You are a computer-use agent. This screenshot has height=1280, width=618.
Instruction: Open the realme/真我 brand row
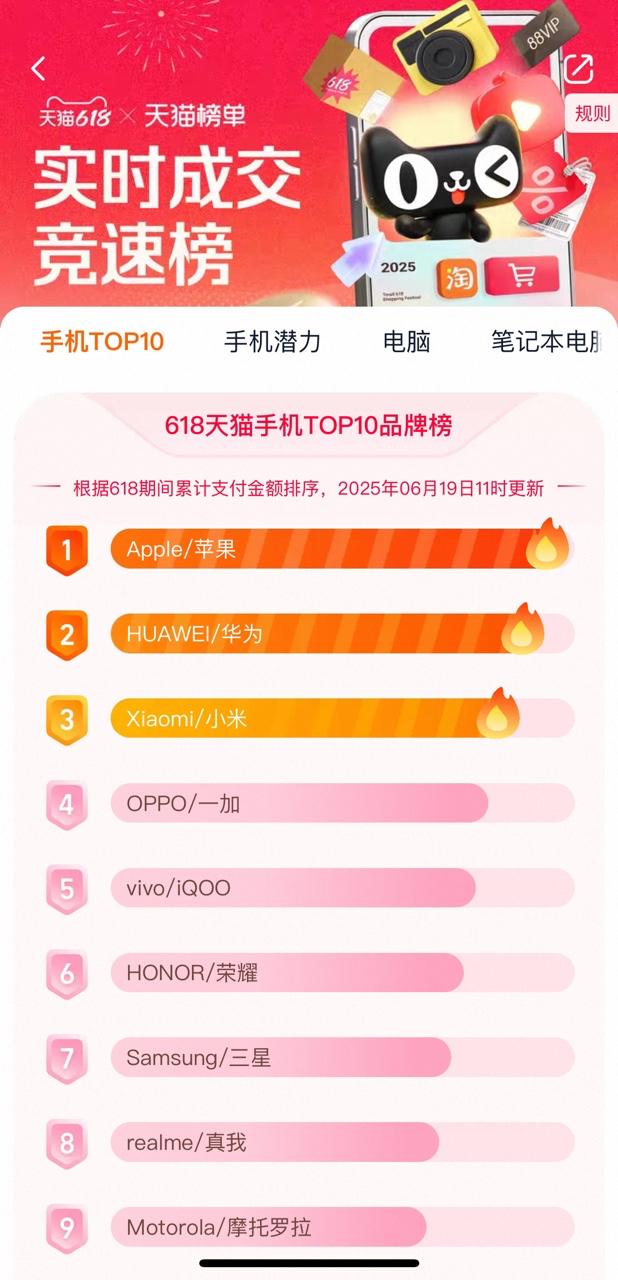[x=340, y=1142]
